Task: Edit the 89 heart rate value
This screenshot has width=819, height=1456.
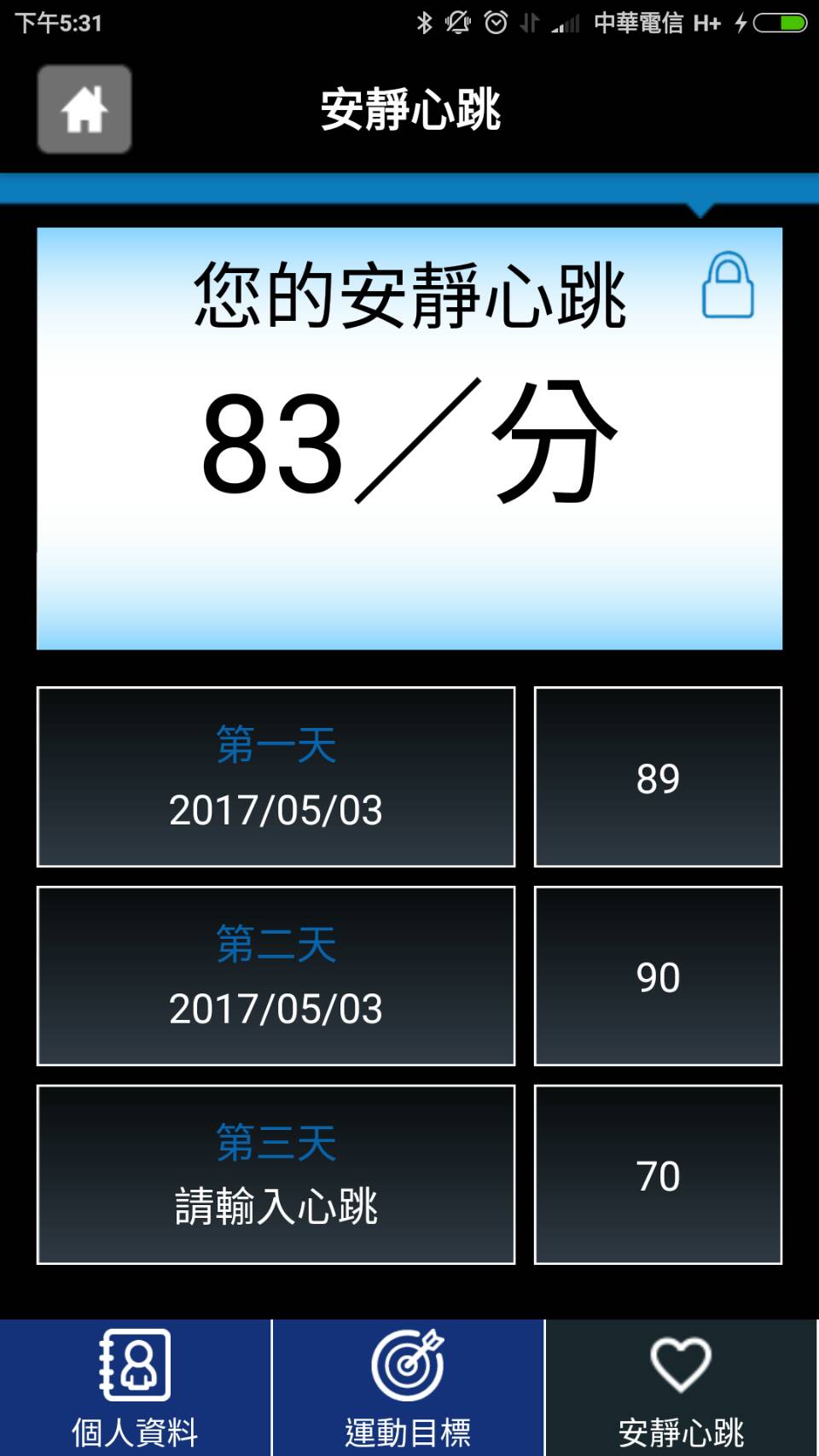Action: 658,777
